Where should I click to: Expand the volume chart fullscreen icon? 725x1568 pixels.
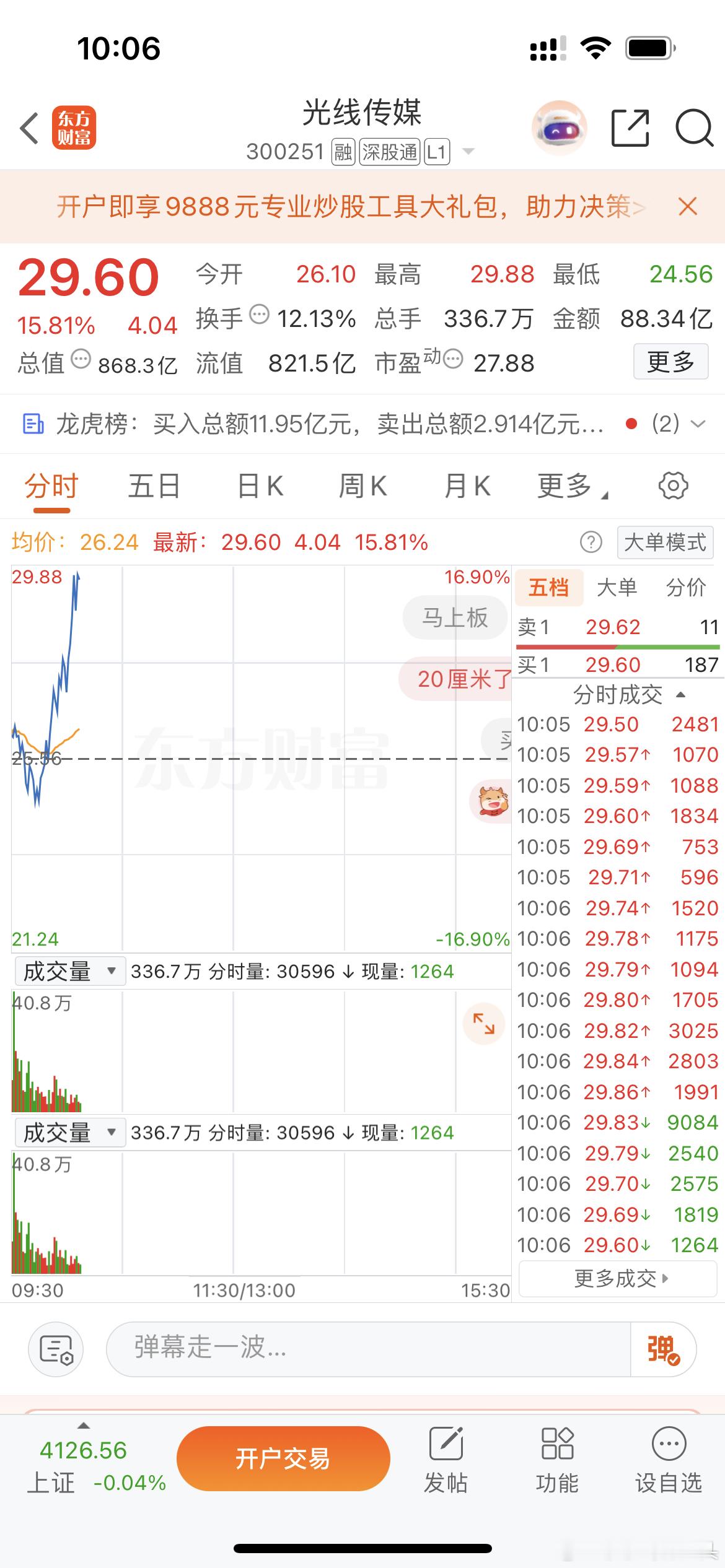[484, 1023]
